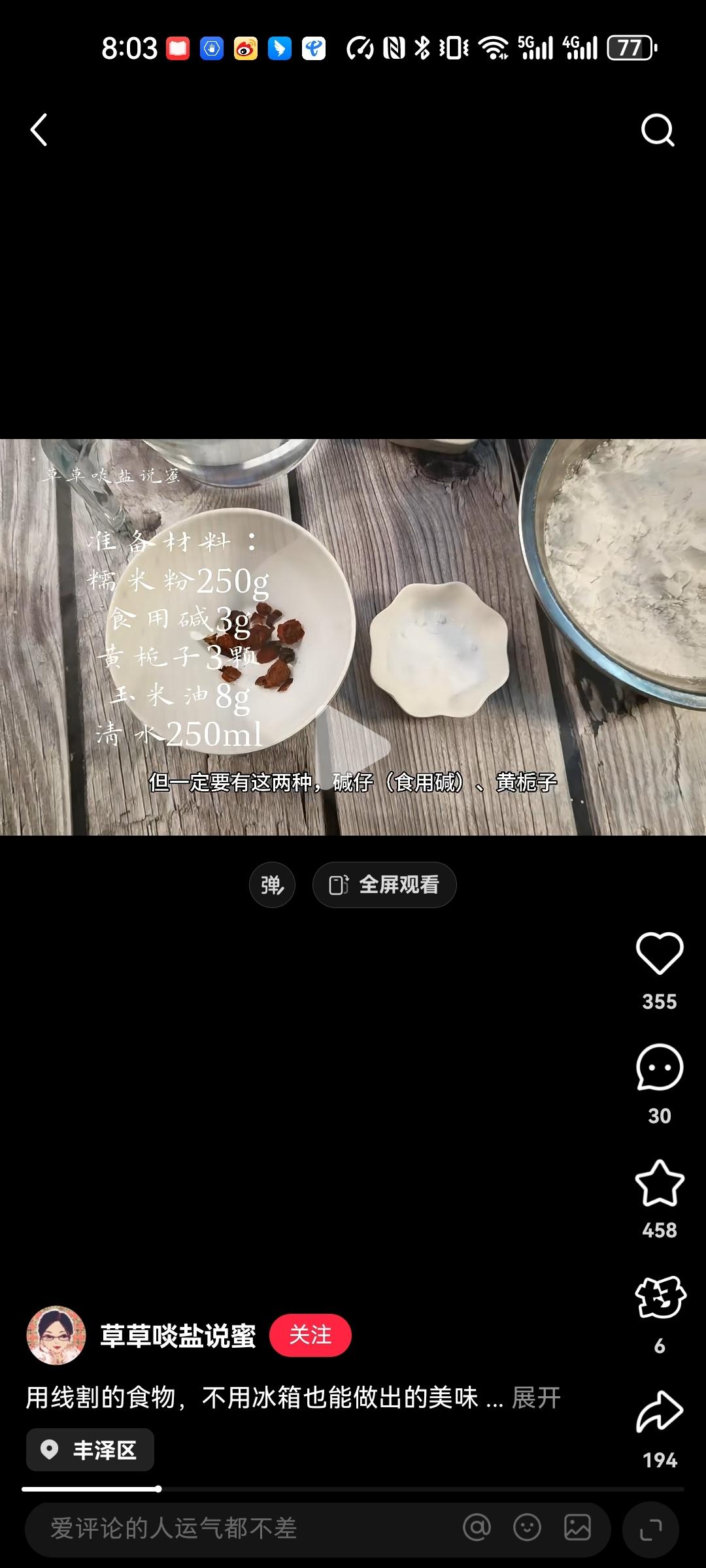The width and height of the screenshot is (706, 1568).
Task: Follow the creator with the 关注 button
Action: 312,1335
